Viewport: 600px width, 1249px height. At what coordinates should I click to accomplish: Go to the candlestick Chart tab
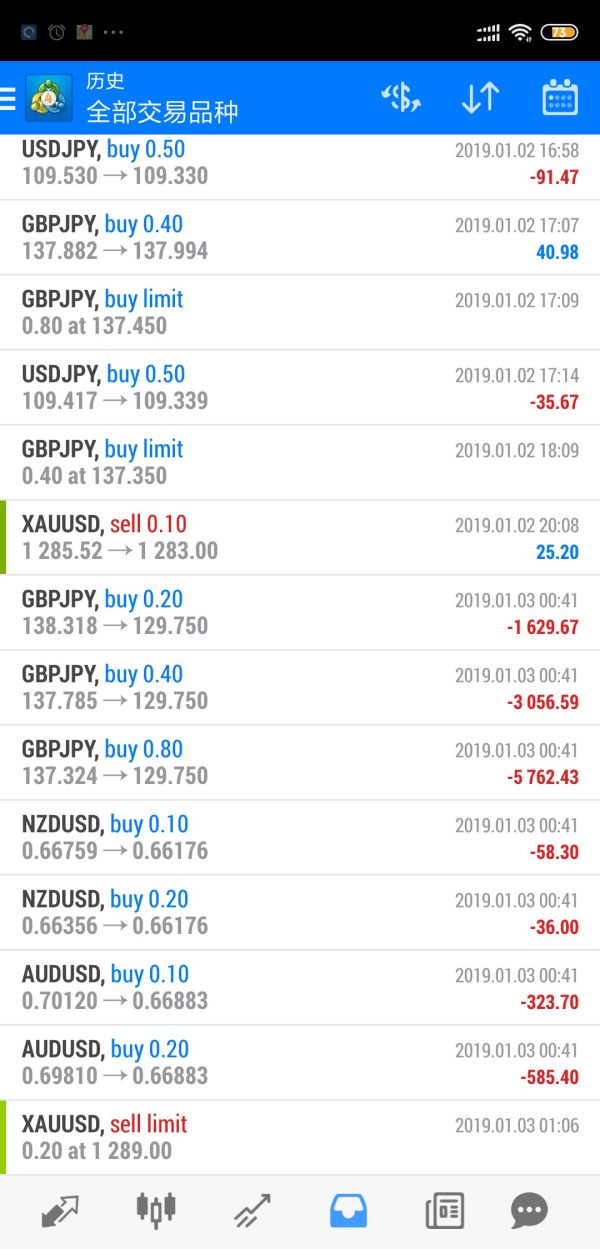(x=156, y=1211)
